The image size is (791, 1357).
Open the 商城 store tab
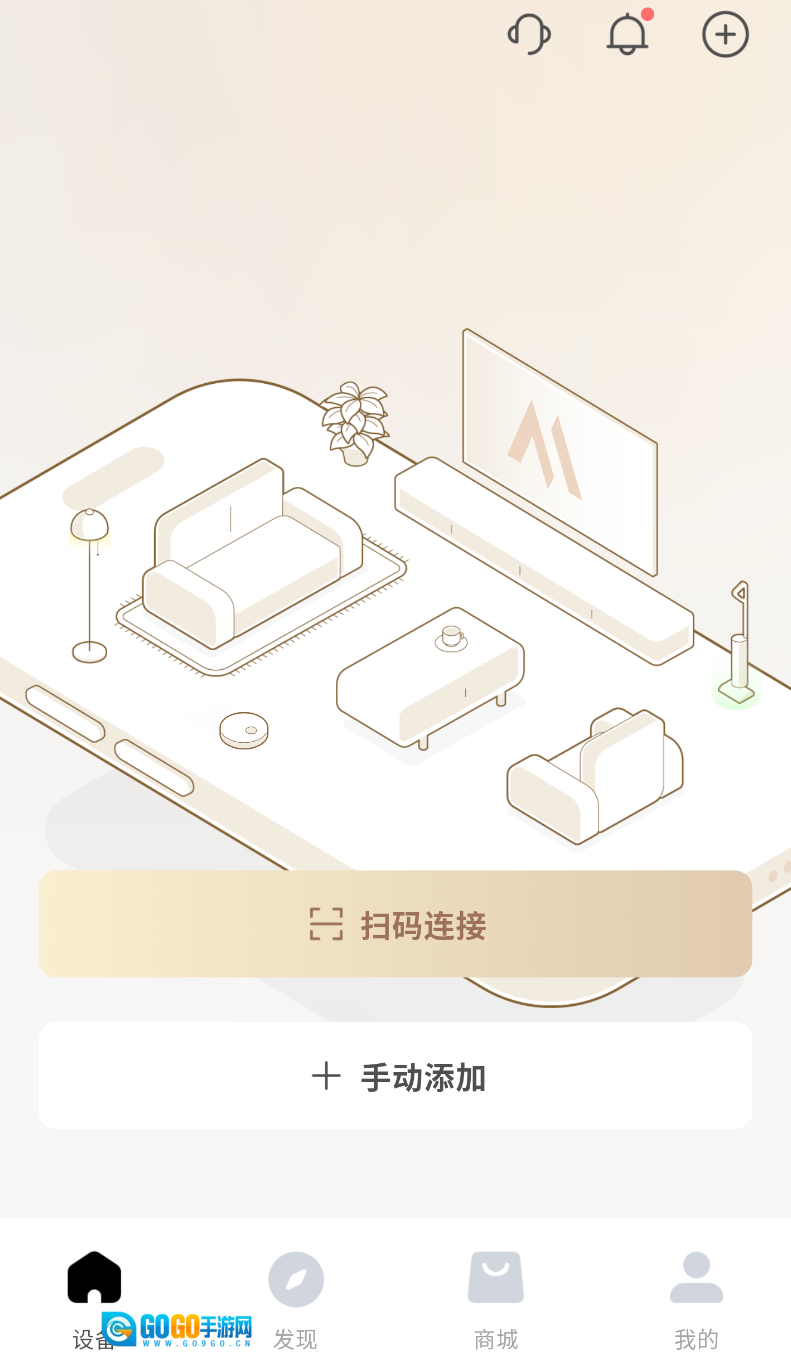coord(496,1297)
